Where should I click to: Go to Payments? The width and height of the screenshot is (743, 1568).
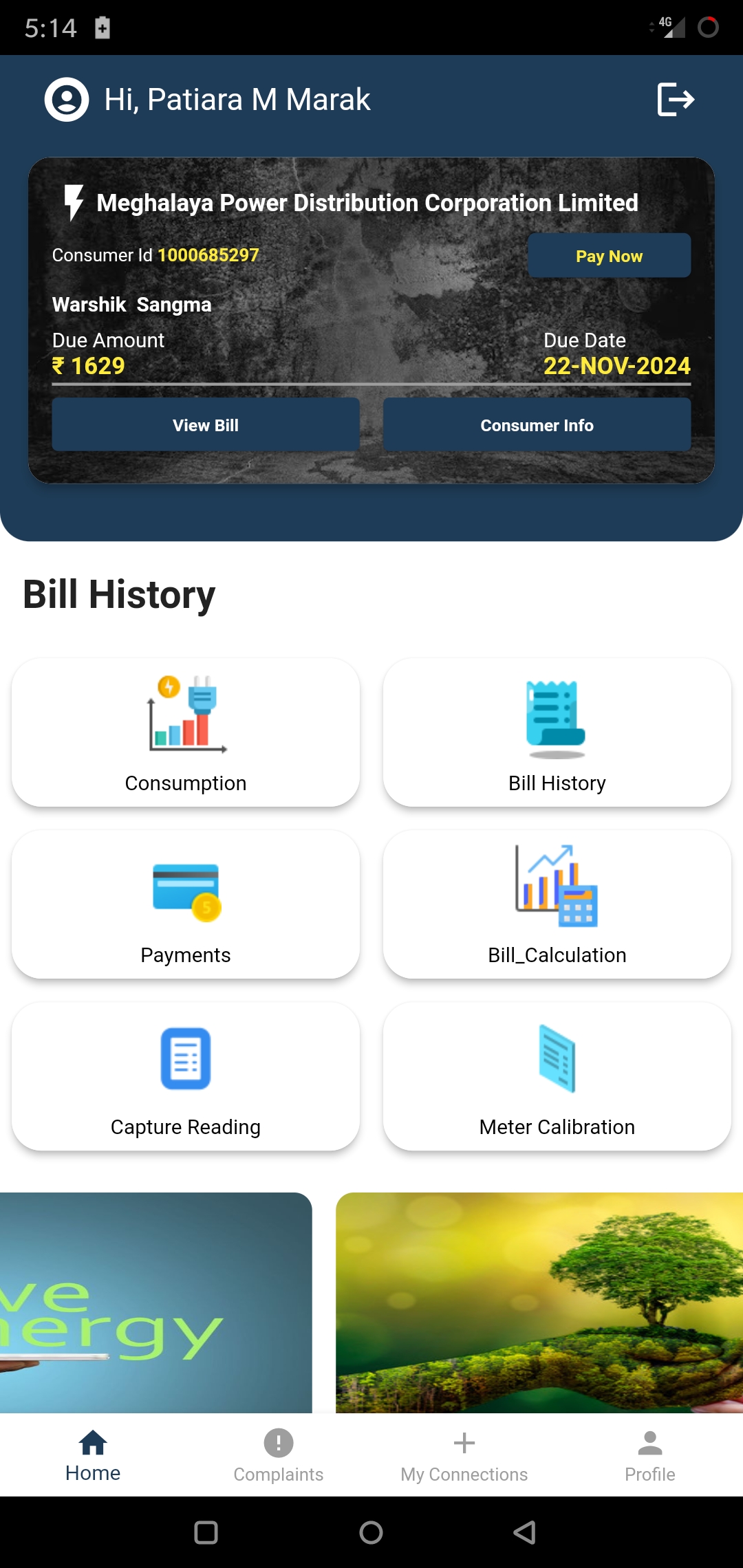tap(186, 904)
